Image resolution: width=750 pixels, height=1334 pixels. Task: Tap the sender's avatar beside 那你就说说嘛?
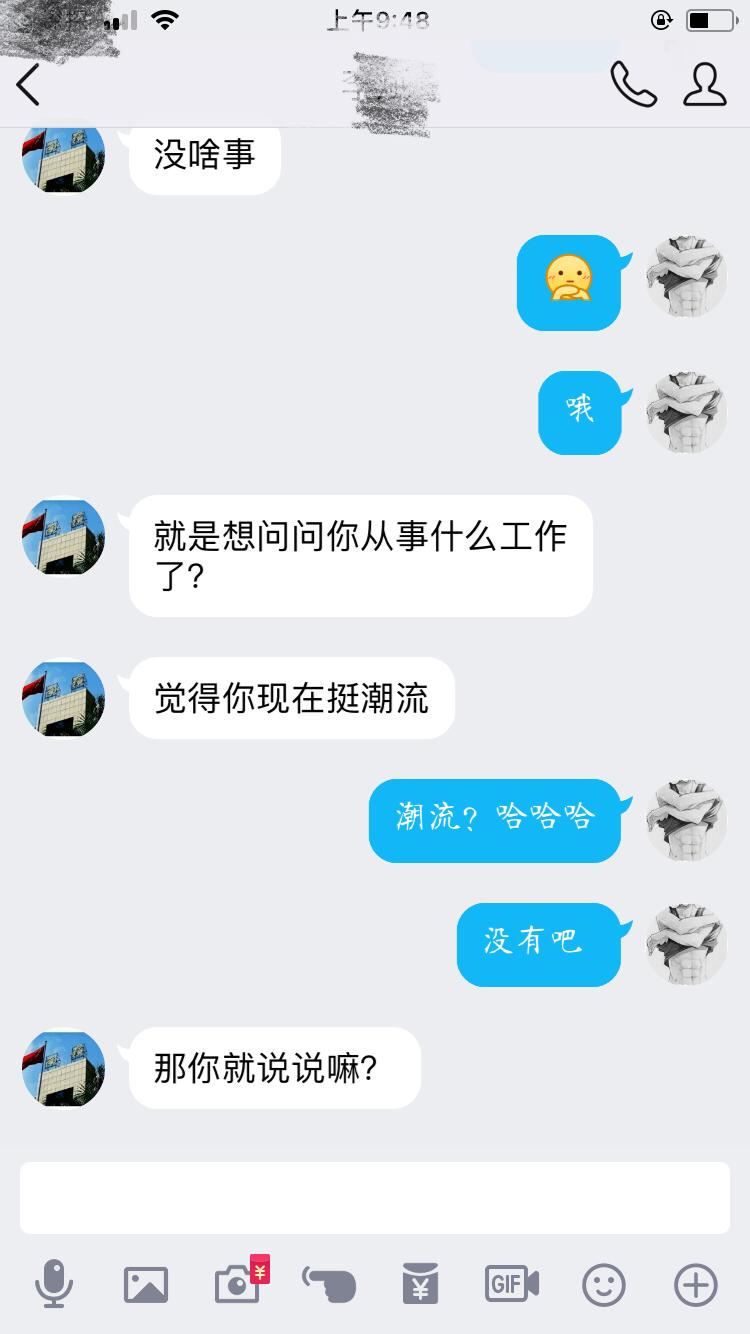[64, 1068]
